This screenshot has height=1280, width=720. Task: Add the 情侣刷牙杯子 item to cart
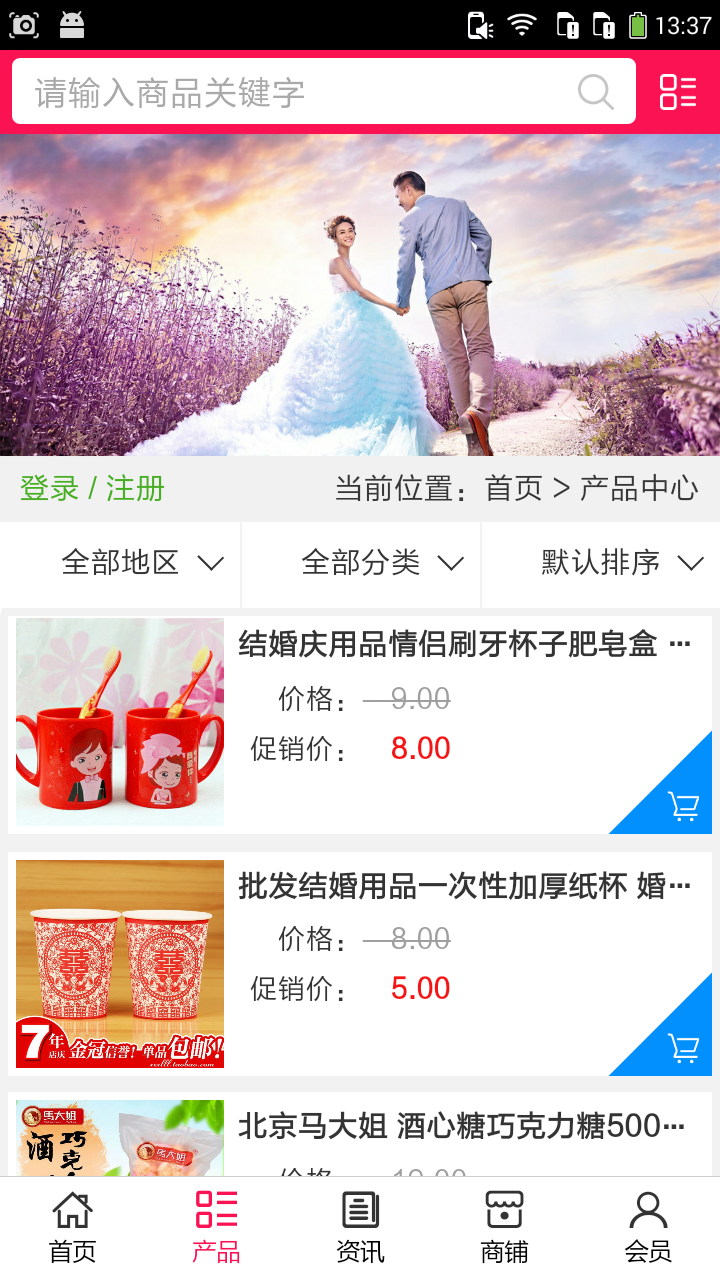point(683,806)
